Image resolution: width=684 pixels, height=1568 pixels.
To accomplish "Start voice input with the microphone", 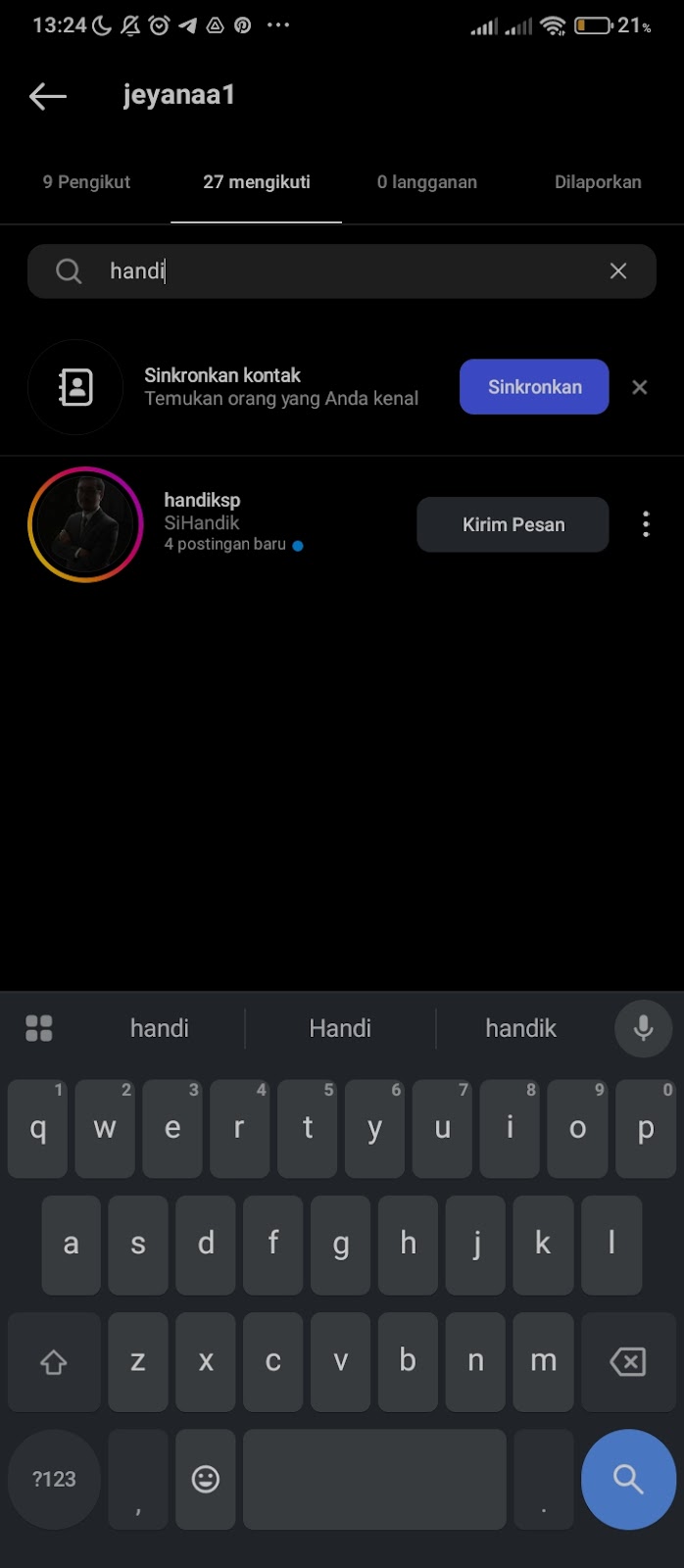I will click(x=643, y=1028).
